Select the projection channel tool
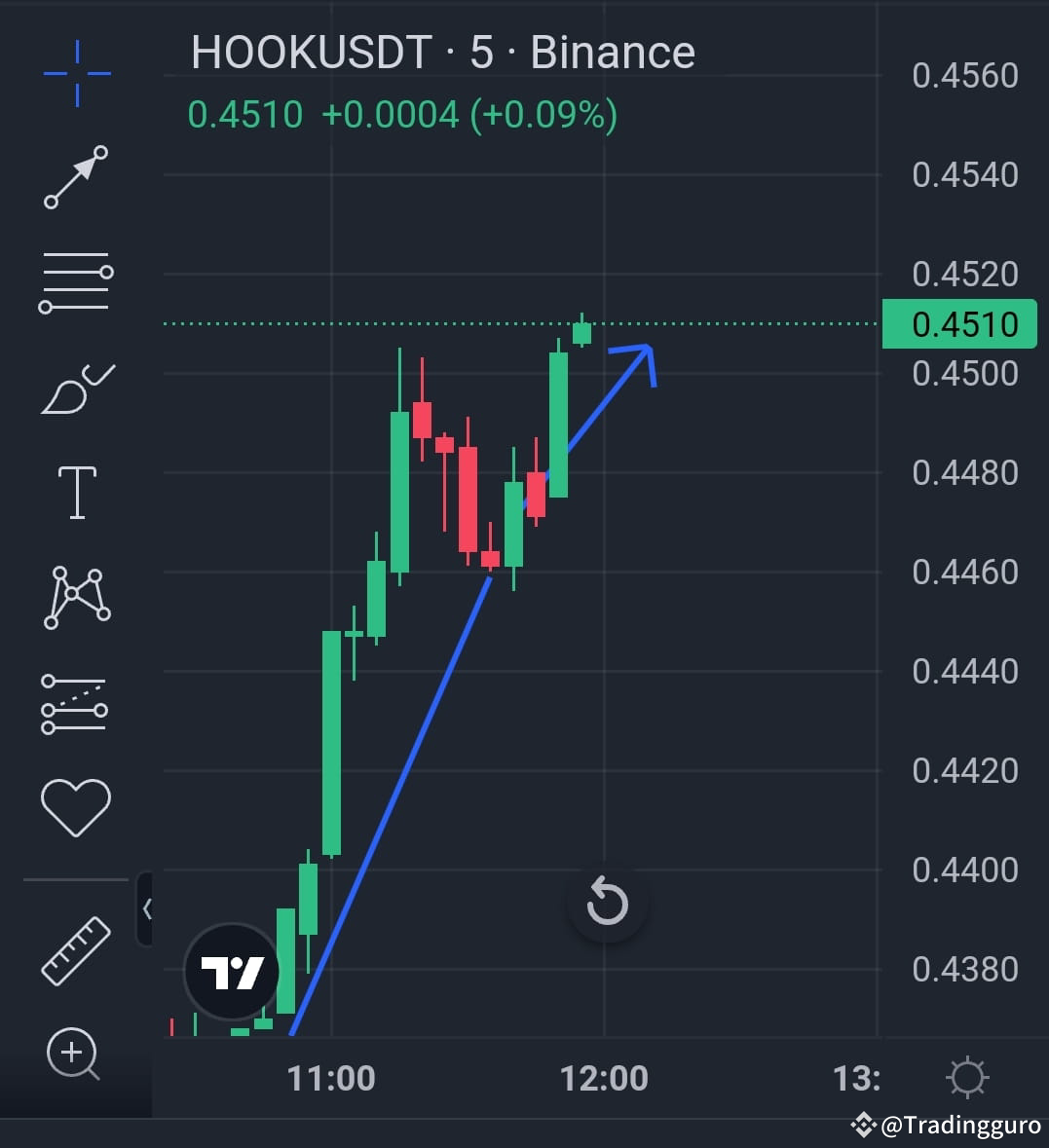Screen dimensions: 1049x1148 76,703
